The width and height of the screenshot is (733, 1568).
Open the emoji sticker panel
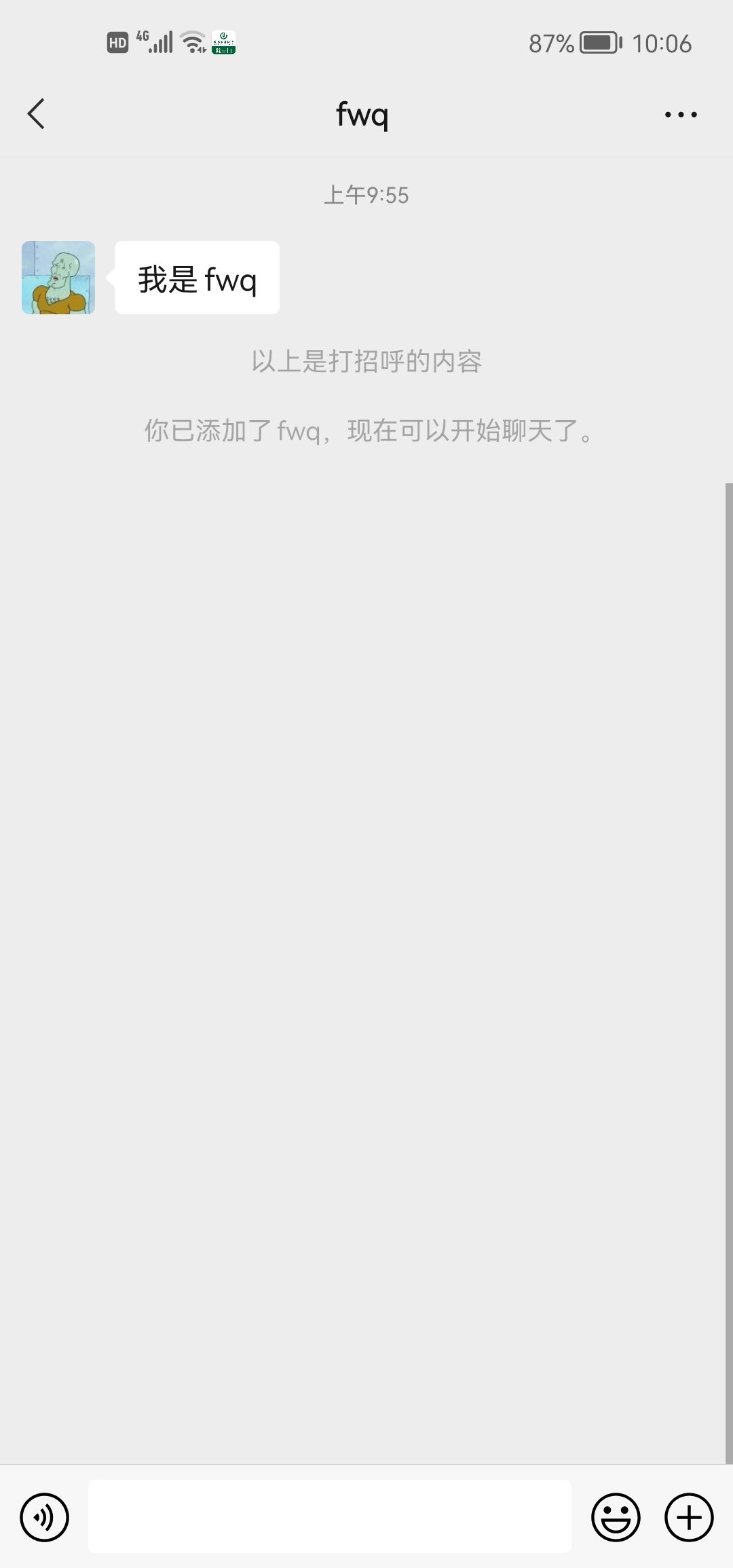tap(616, 1516)
